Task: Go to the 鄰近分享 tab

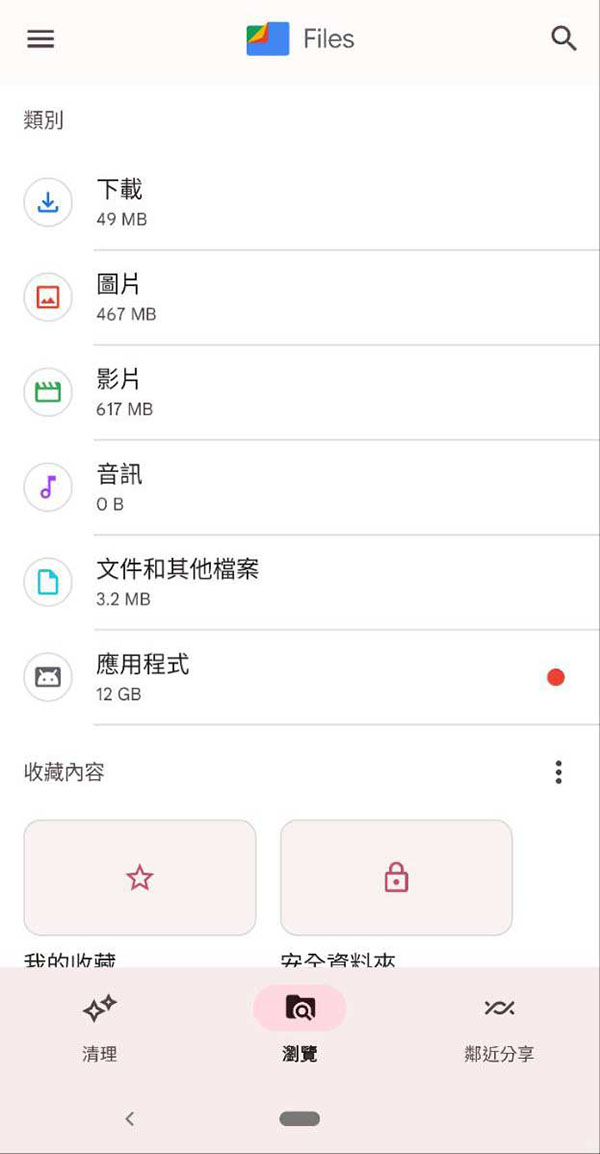Action: click(499, 1026)
